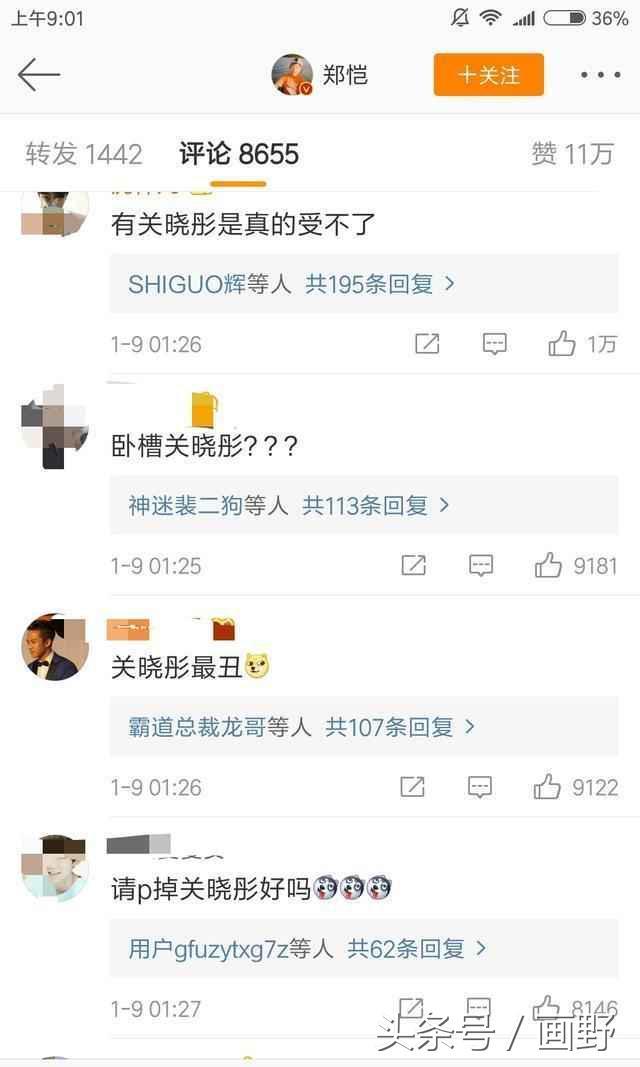Screen dimensions: 640x1067
Task: Repost the comment 关晓彤最丑
Action: click(x=413, y=787)
